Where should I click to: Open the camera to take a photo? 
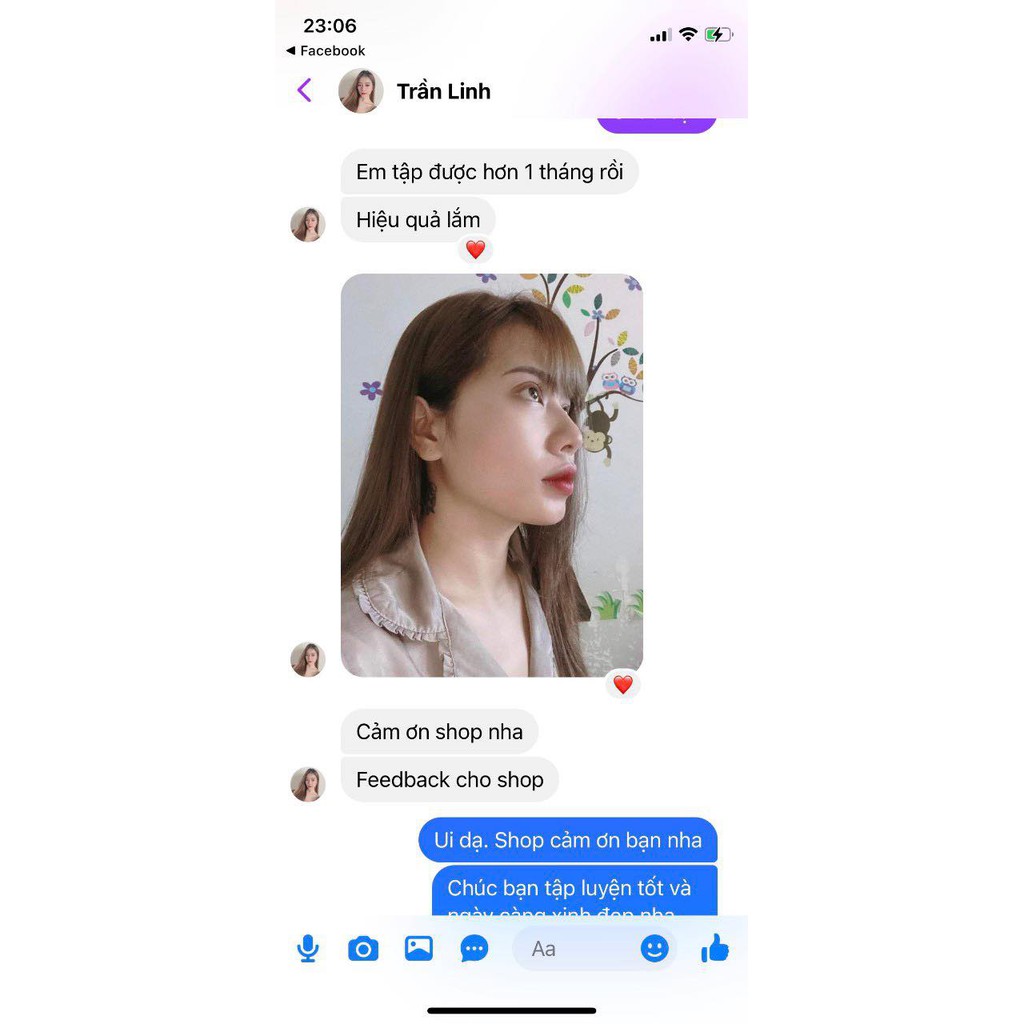pyautogui.click(x=363, y=948)
